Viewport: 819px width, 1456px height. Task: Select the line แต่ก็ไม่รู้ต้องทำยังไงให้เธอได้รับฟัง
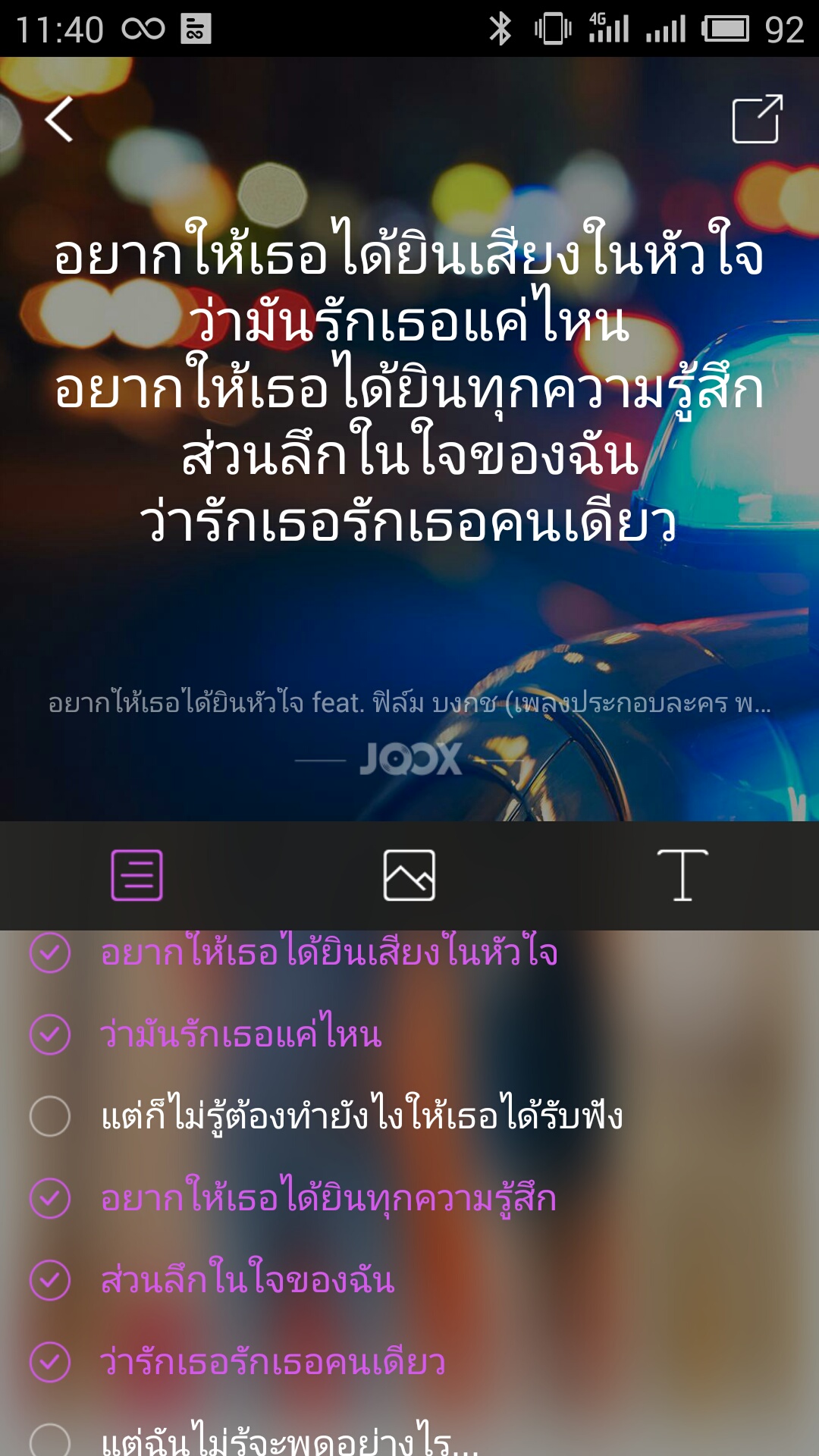click(50, 1116)
